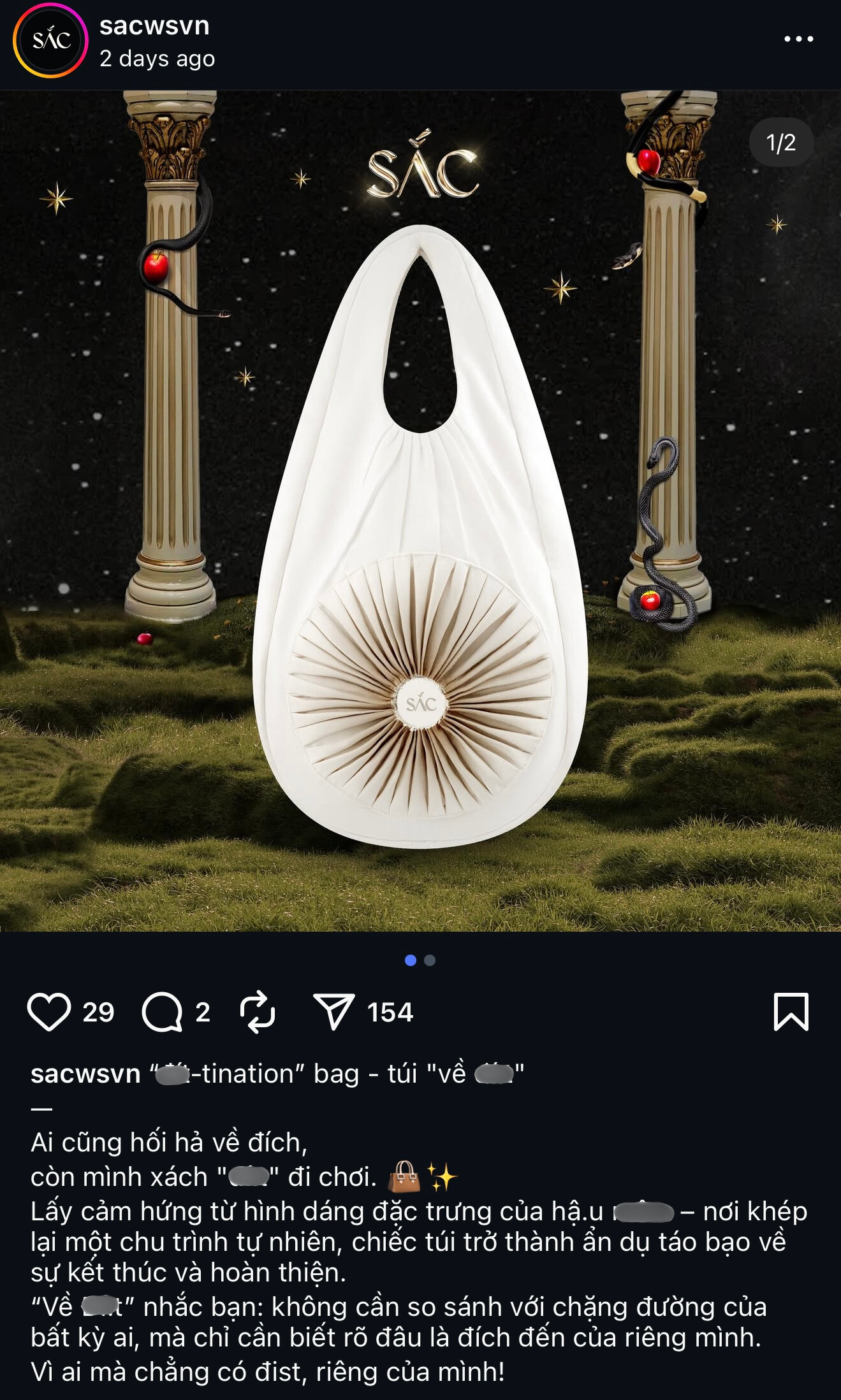Screen dimensions: 841x1400
Task: Open the sacwsvn profile picture story
Action: click(x=50, y=41)
